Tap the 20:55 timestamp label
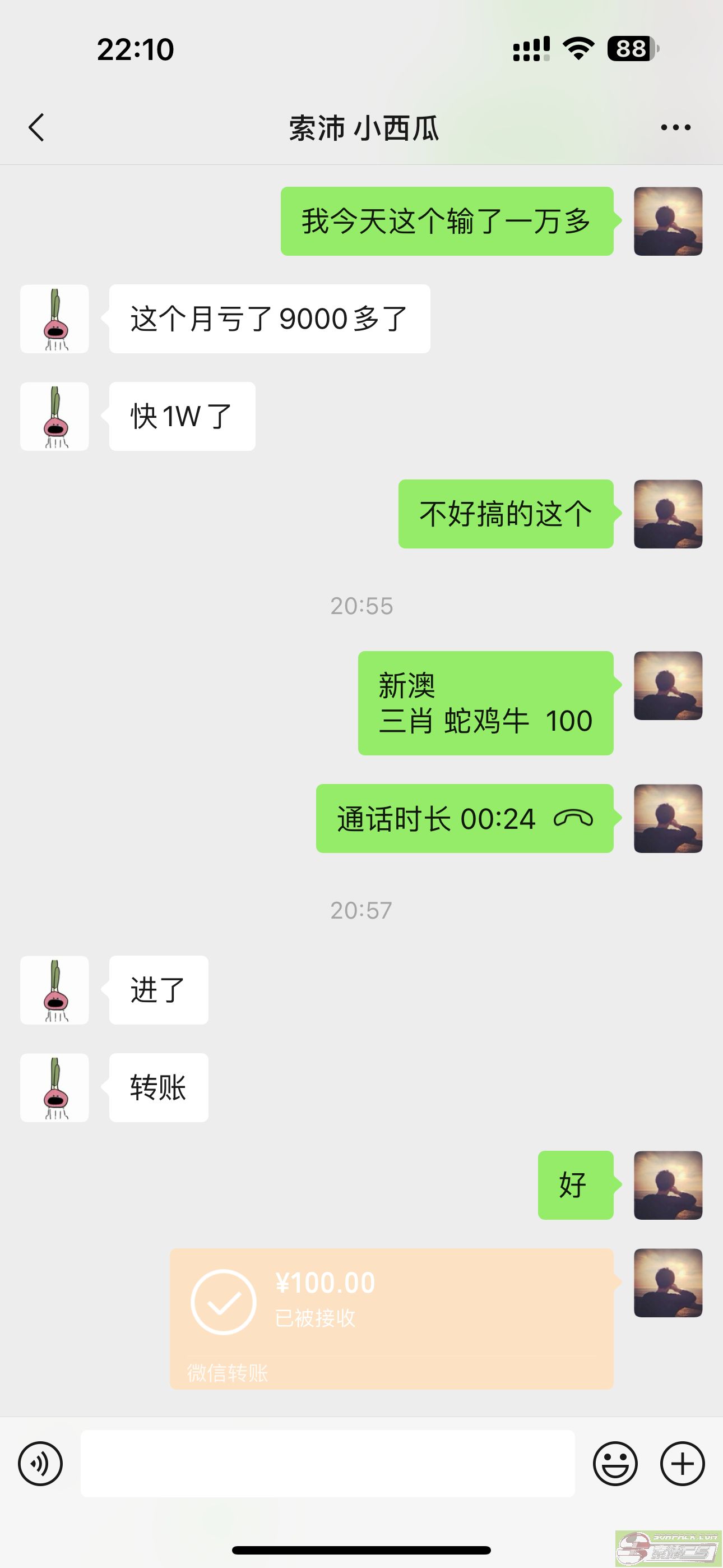Screen dimensions: 723x1568 click(x=361, y=605)
